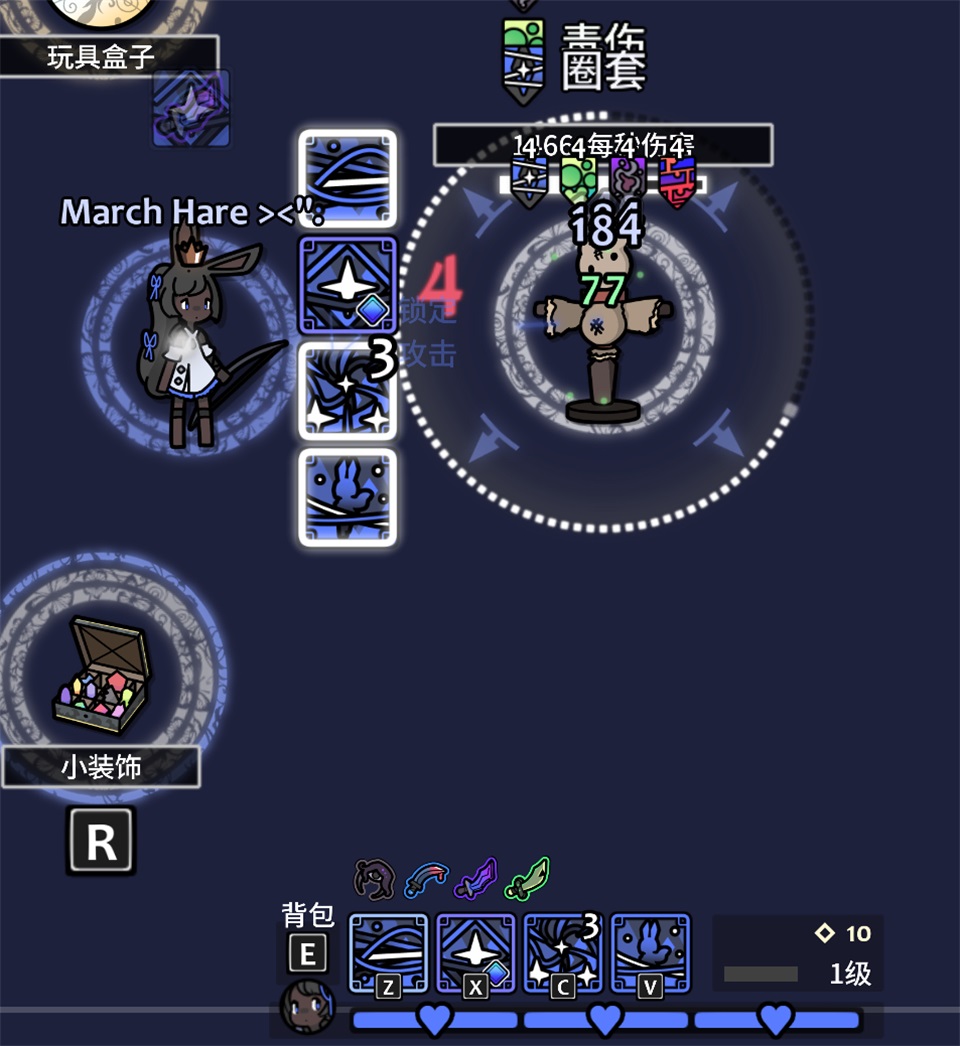The image size is (960, 1046).
Task: Tap the R key button below 小装饰
Action: click(101, 842)
